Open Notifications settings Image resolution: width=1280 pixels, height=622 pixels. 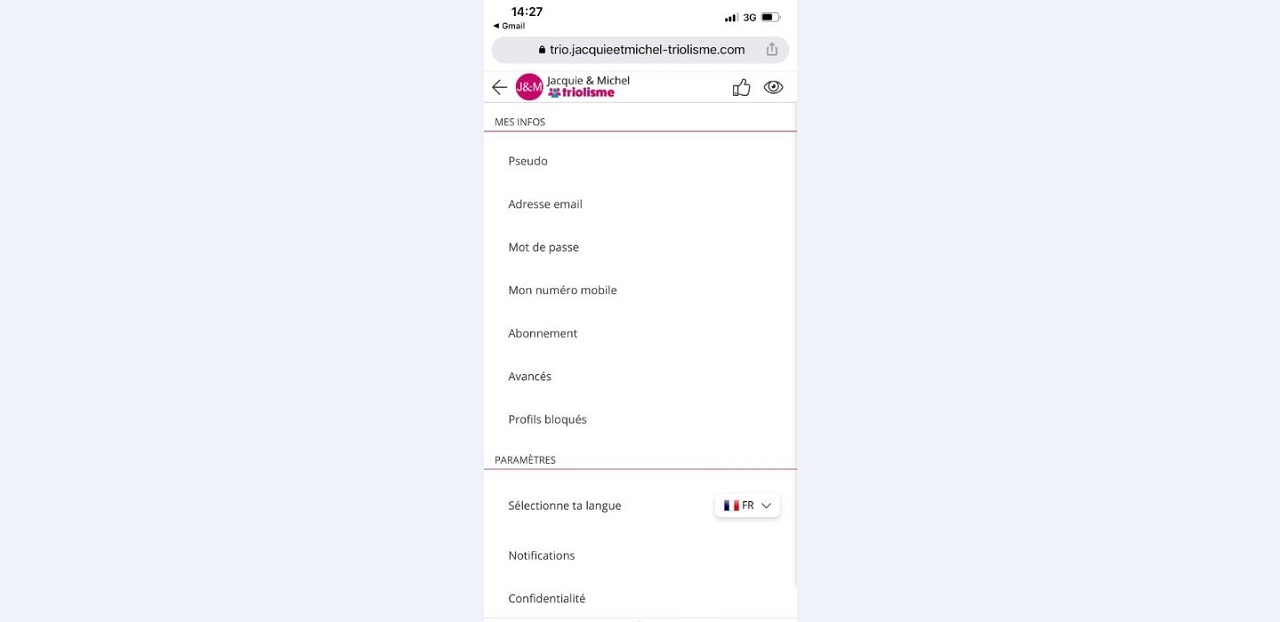tap(541, 555)
